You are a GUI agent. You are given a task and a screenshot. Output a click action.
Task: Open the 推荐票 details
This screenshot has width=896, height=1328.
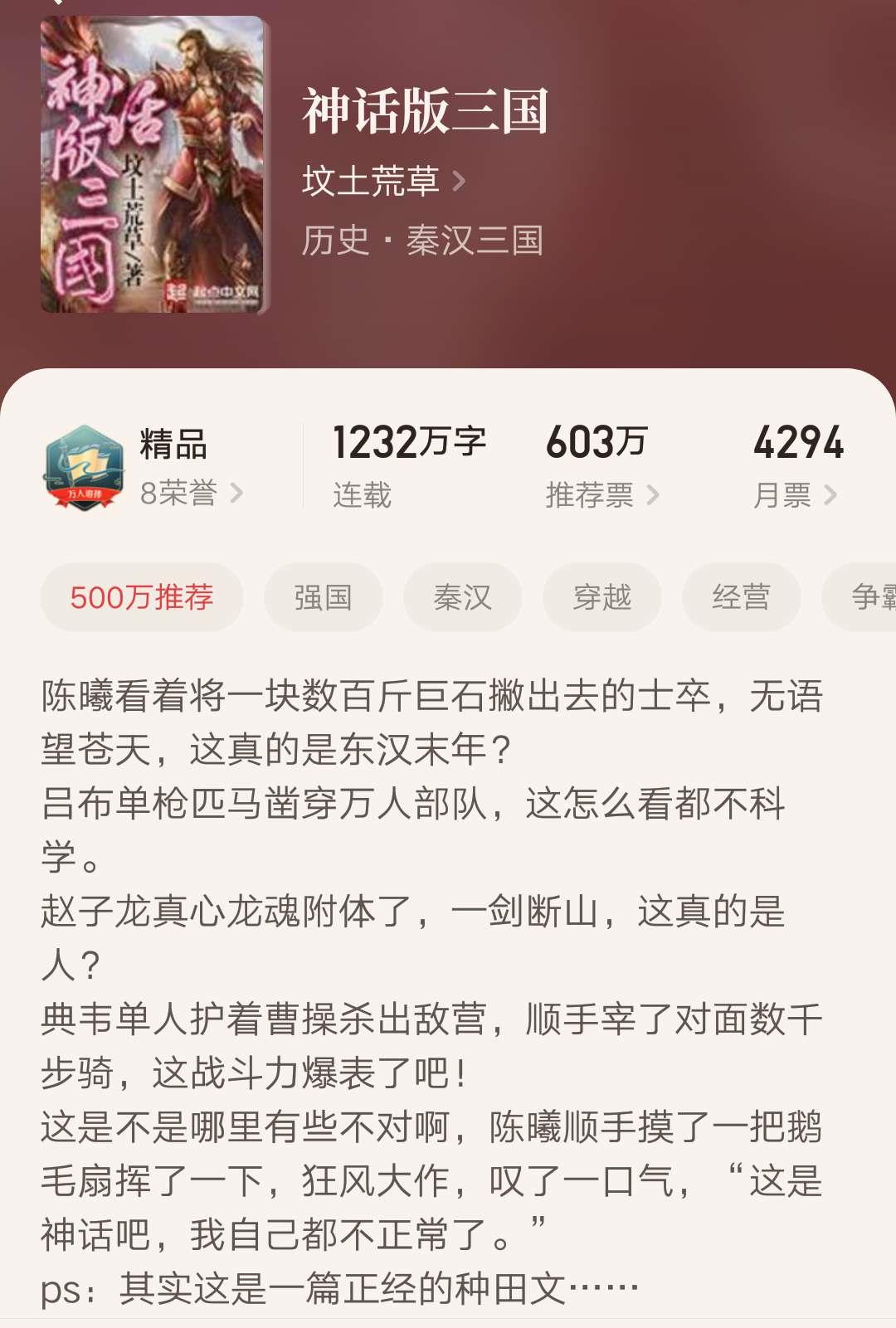click(x=601, y=495)
